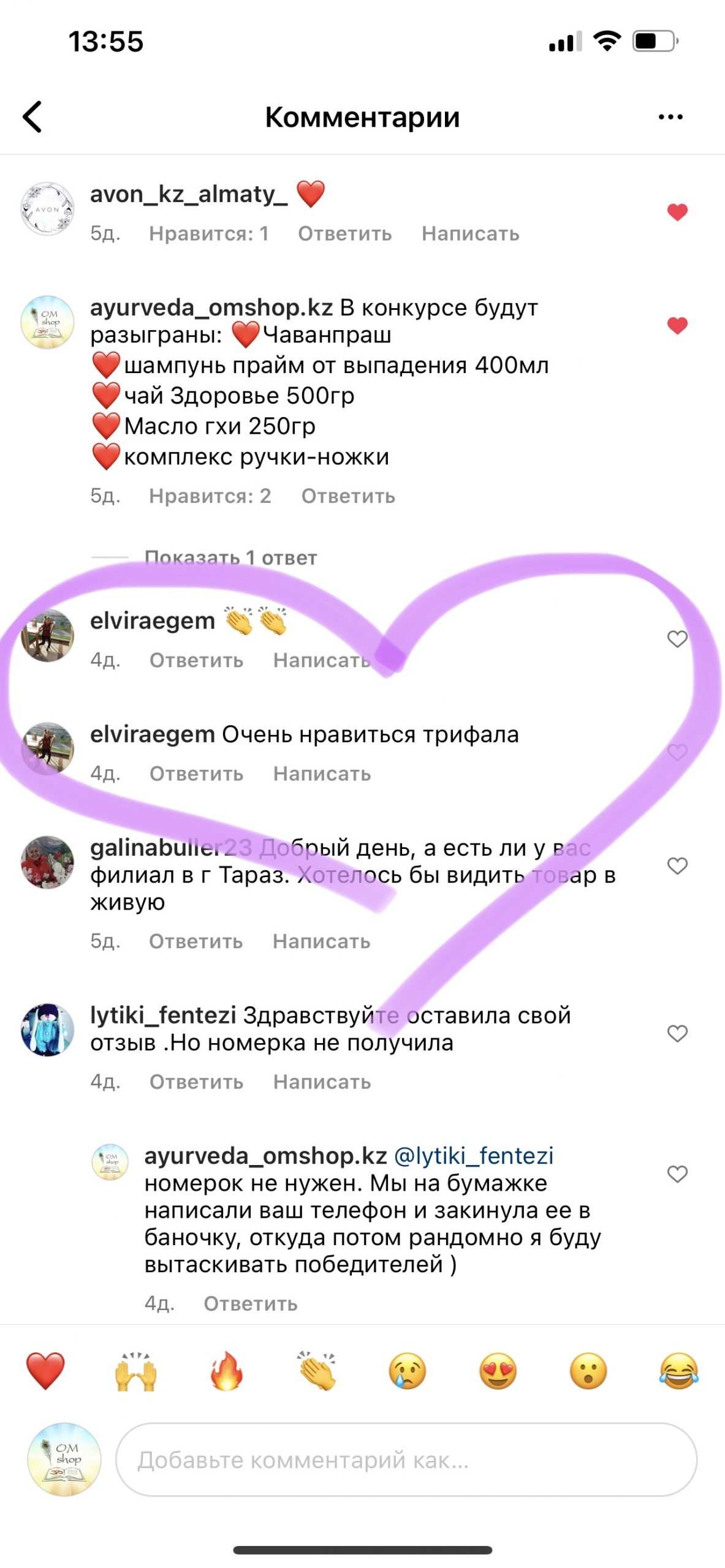This screenshot has height=1568, width=725.
Task: Go back from the comments screen
Action: (x=32, y=116)
